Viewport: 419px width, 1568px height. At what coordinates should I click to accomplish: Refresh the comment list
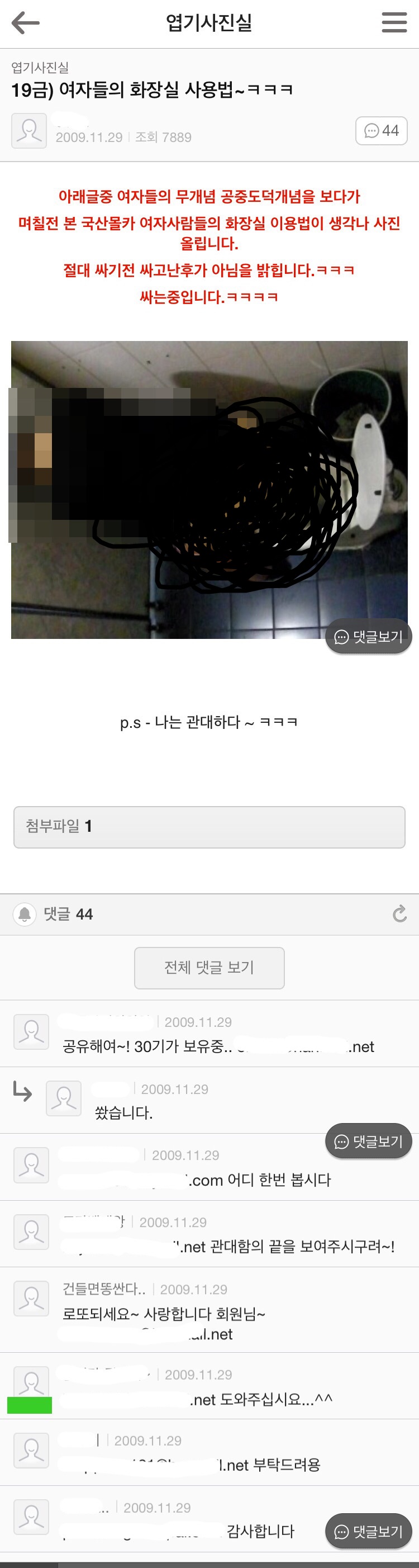click(x=399, y=913)
